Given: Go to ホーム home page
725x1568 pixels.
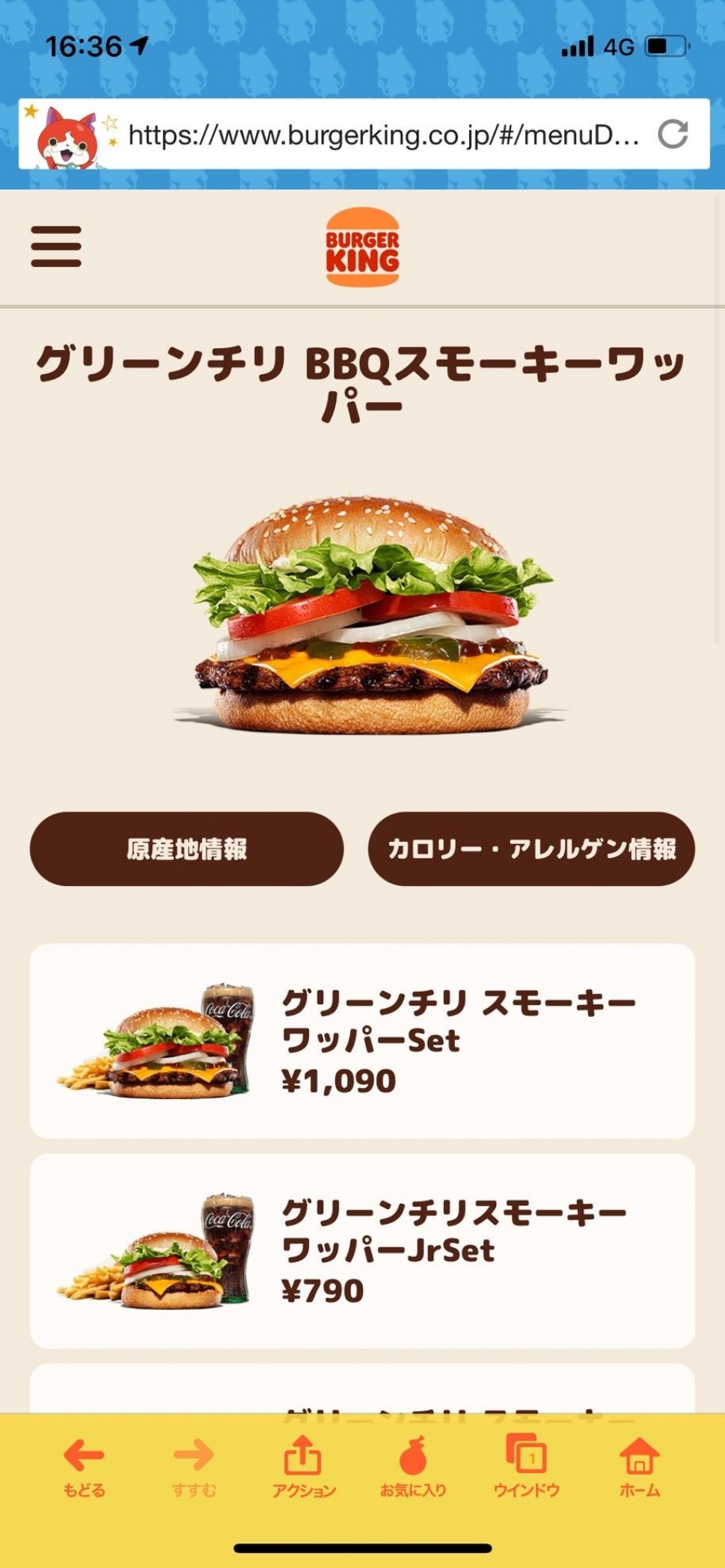Looking at the screenshot, I should tap(640, 1466).
